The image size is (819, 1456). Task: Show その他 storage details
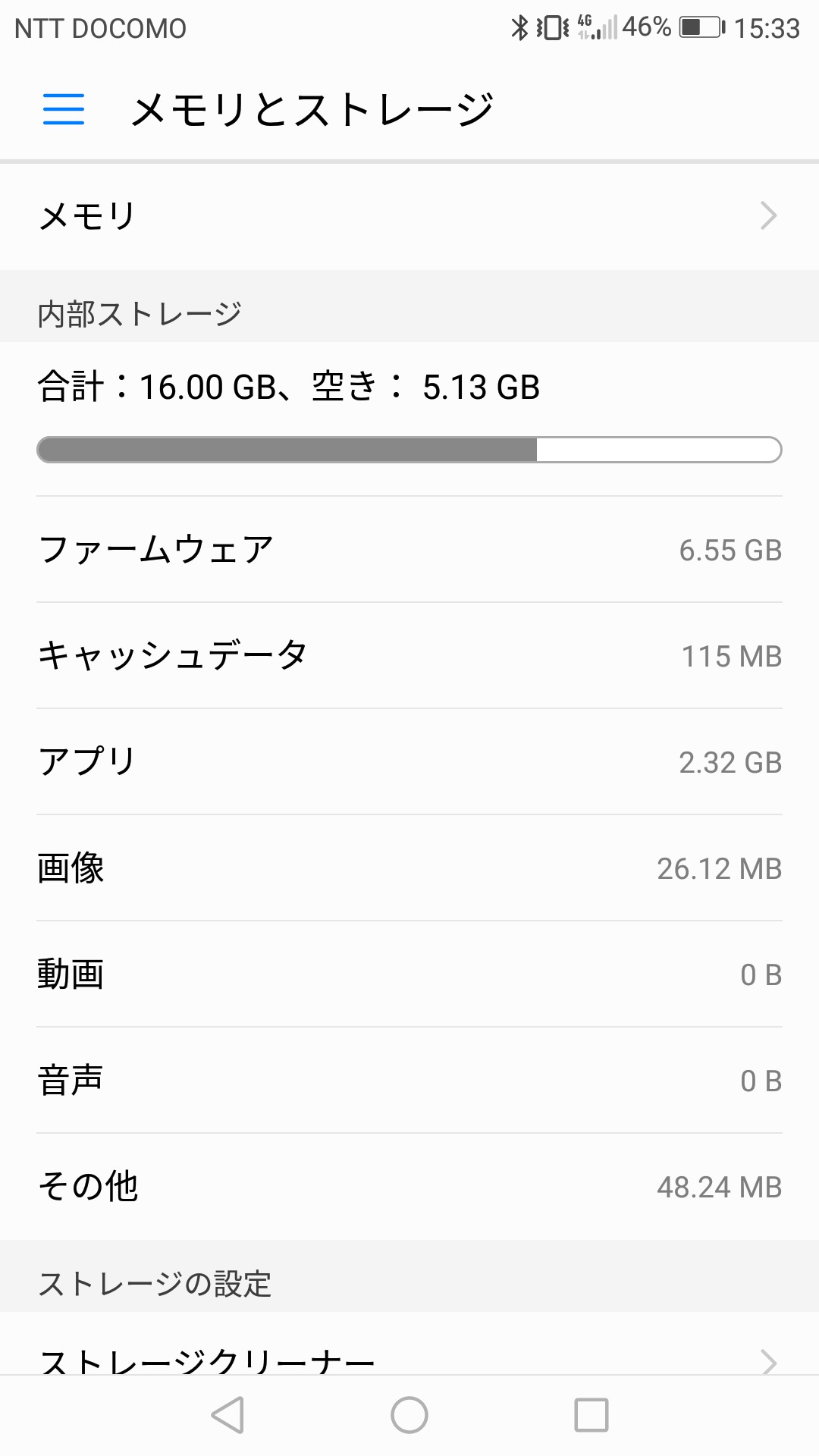(409, 1187)
